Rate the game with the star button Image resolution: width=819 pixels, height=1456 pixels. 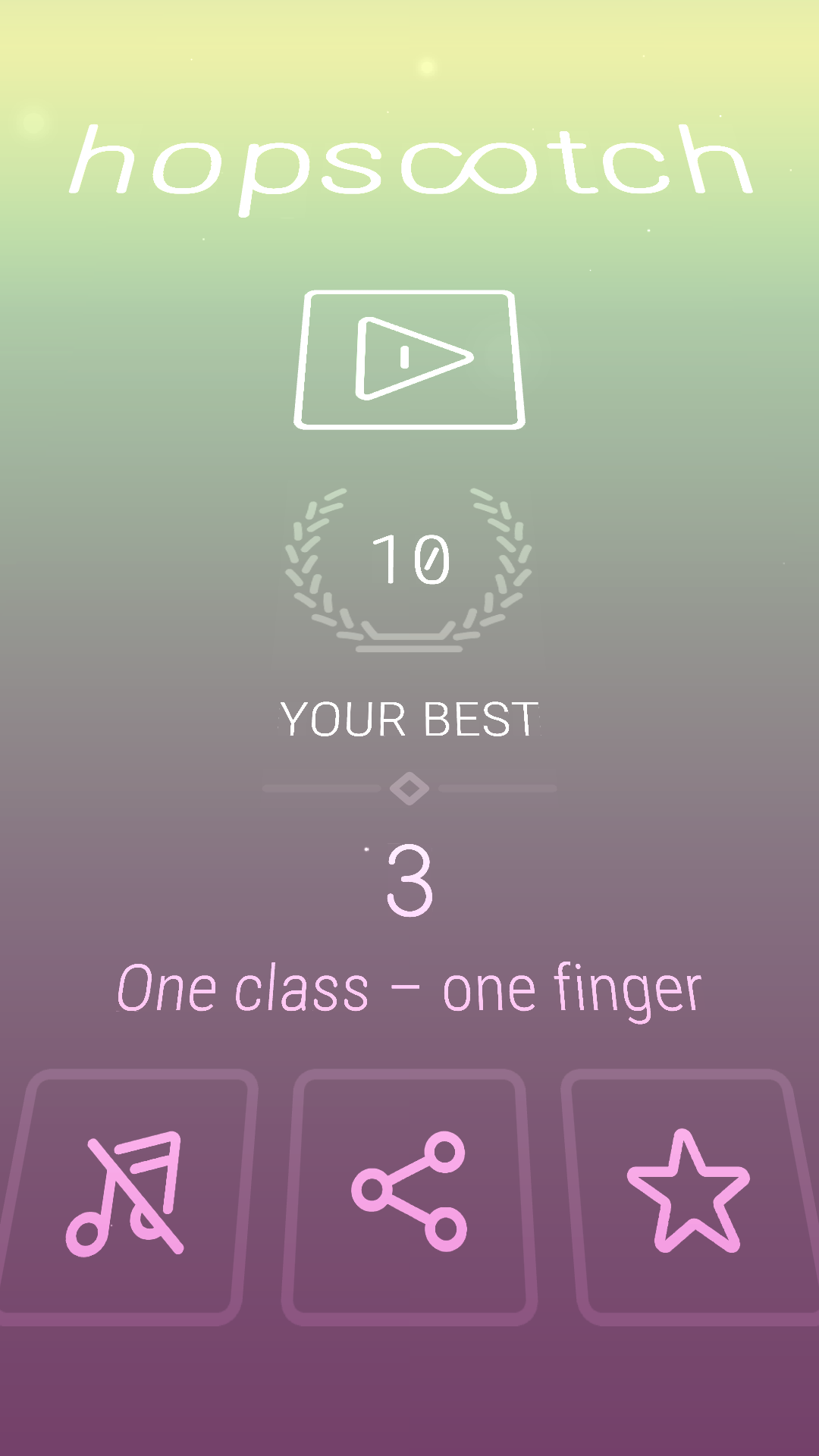click(x=689, y=1194)
